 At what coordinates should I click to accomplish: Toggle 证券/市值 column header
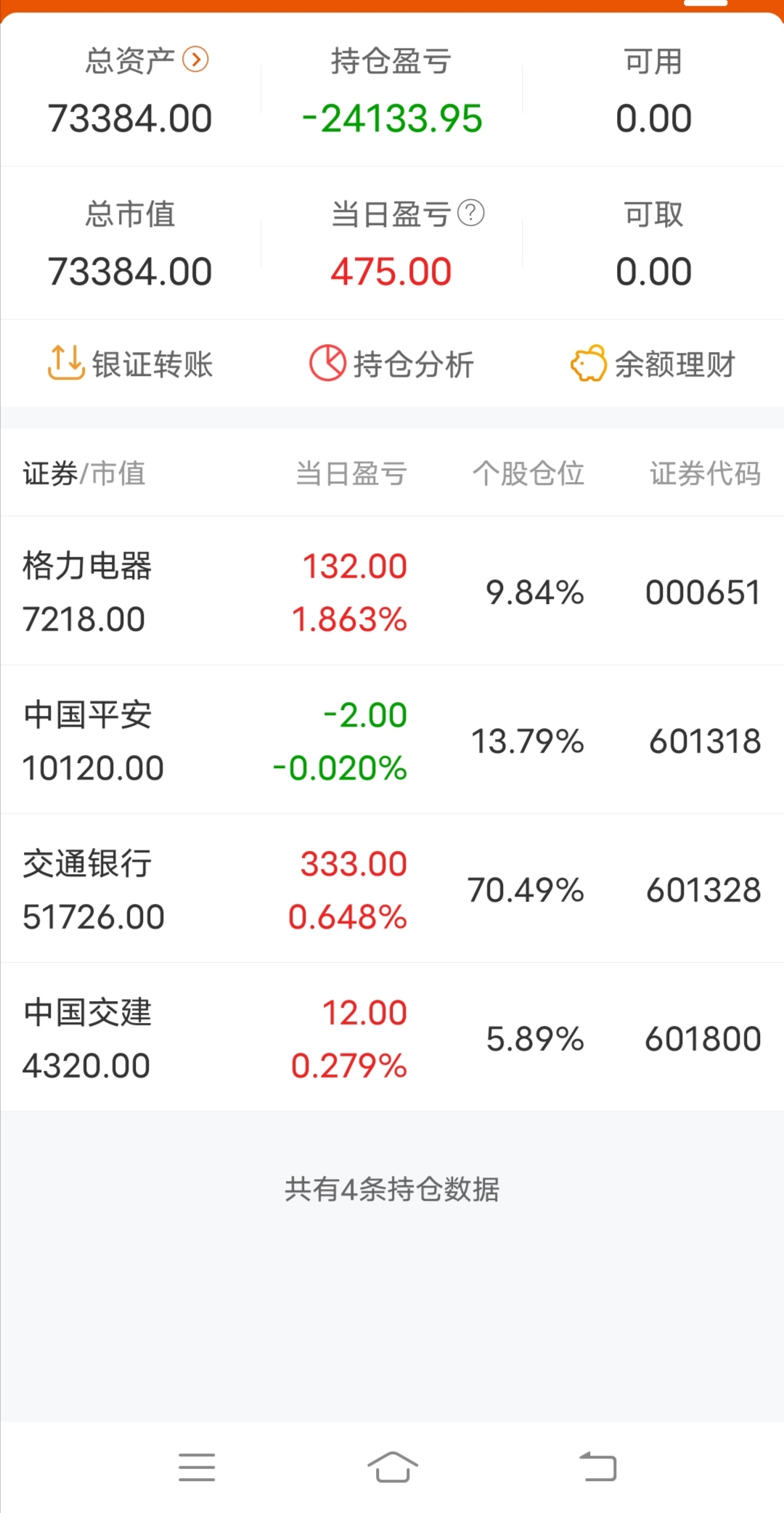click(x=84, y=473)
